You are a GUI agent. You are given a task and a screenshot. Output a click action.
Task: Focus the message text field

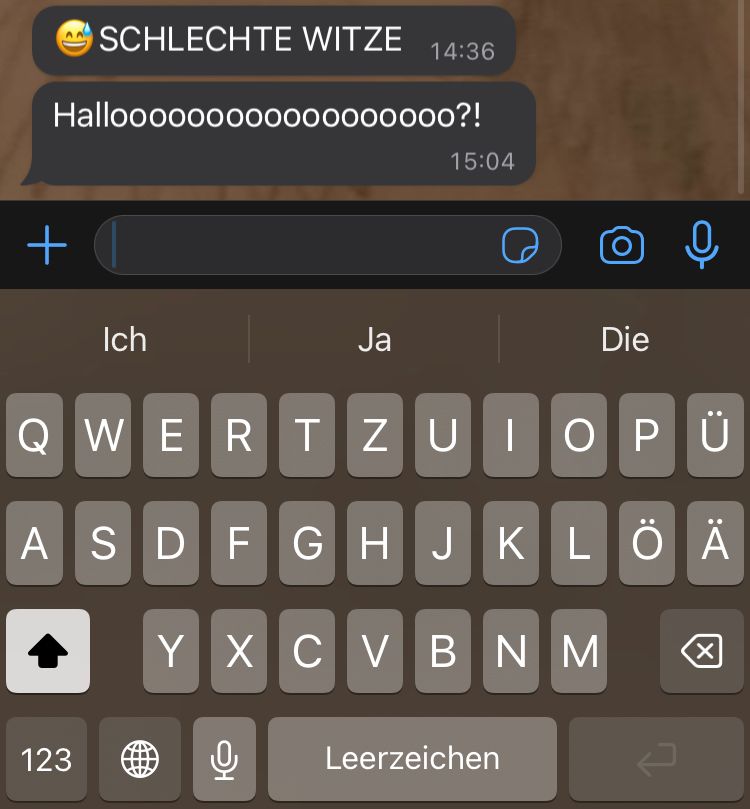(x=300, y=245)
